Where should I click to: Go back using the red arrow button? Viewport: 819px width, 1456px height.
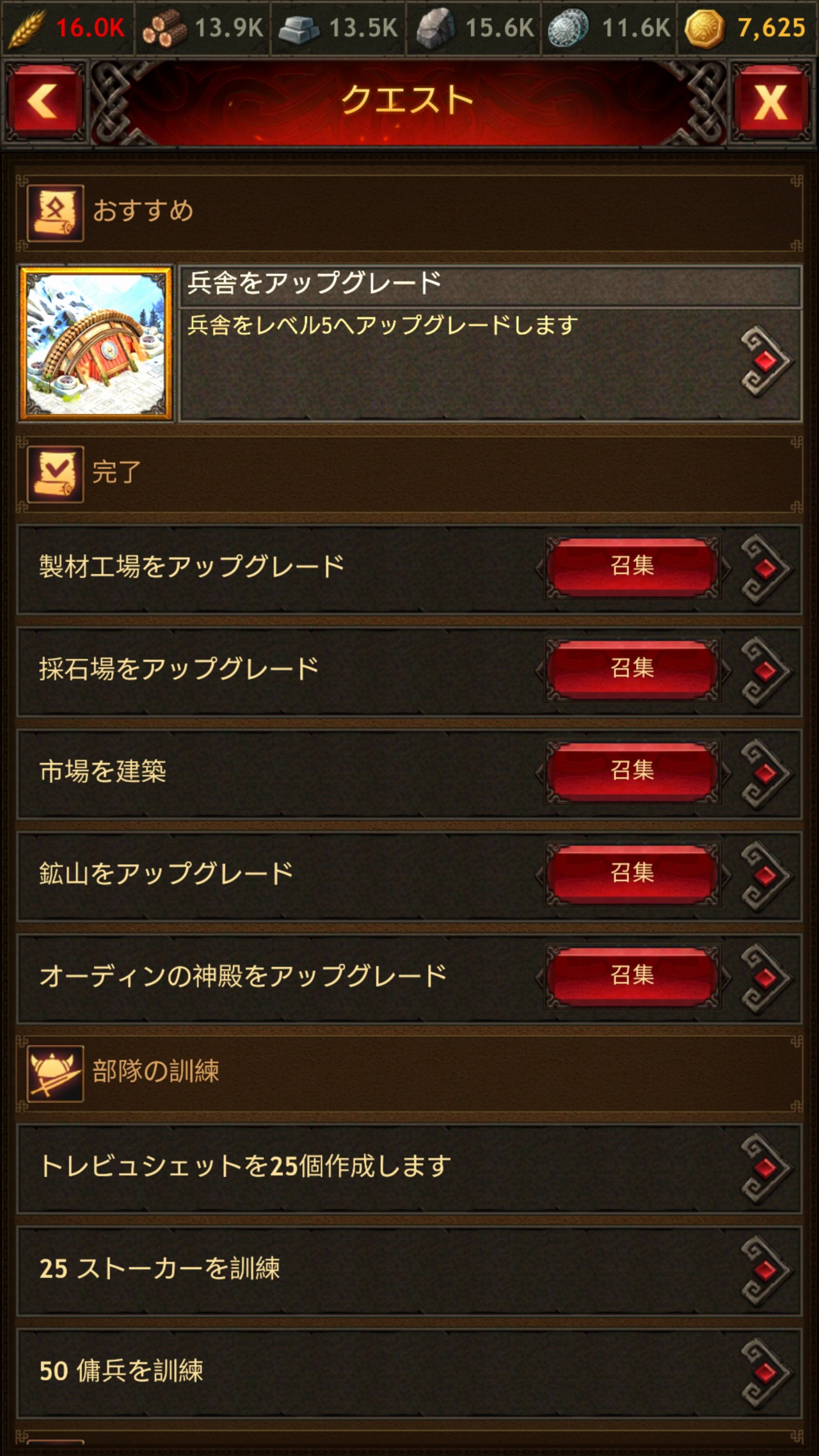[x=45, y=101]
